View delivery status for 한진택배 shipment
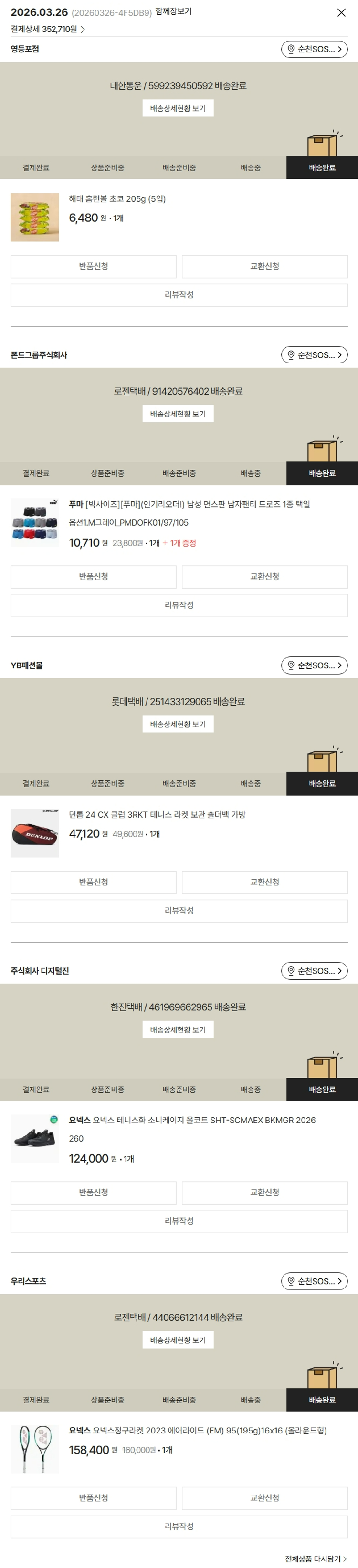 [178, 1030]
